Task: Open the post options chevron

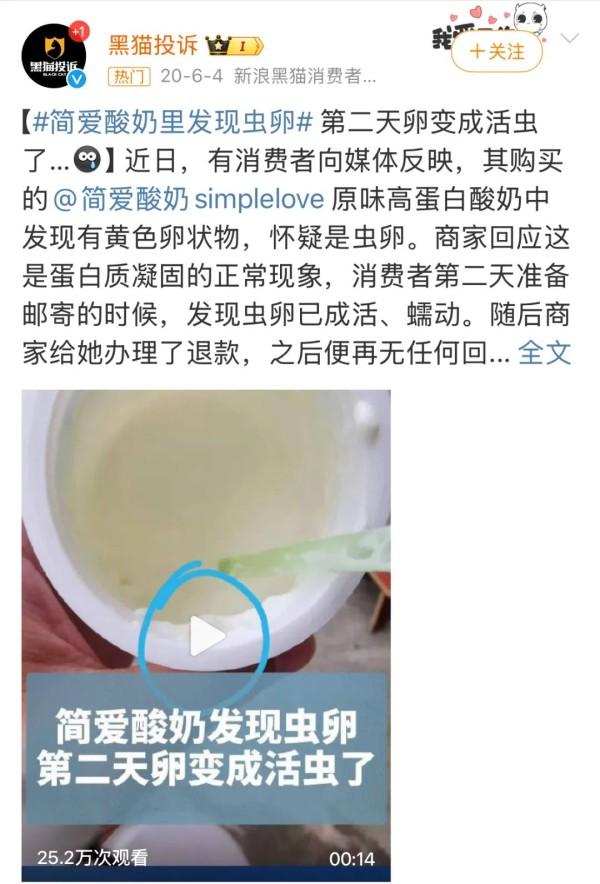Action: [571, 39]
